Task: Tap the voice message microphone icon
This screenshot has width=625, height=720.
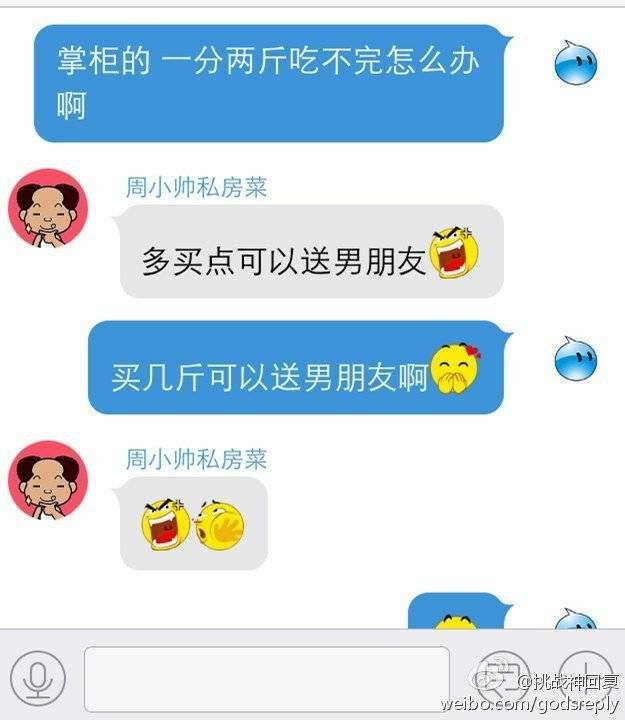Action: click(38, 677)
